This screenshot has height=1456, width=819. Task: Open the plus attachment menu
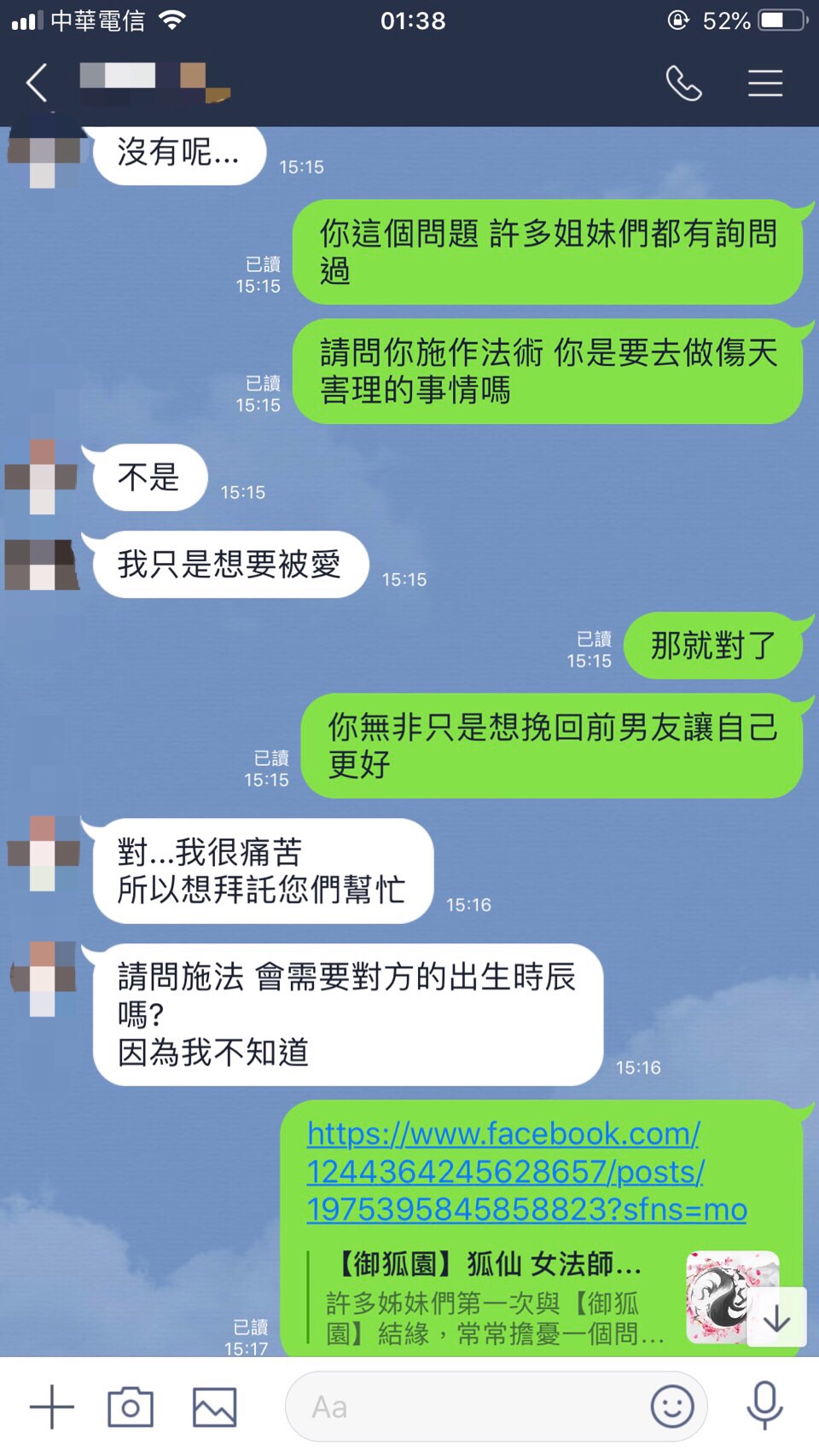pyautogui.click(x=52, y=1407)
